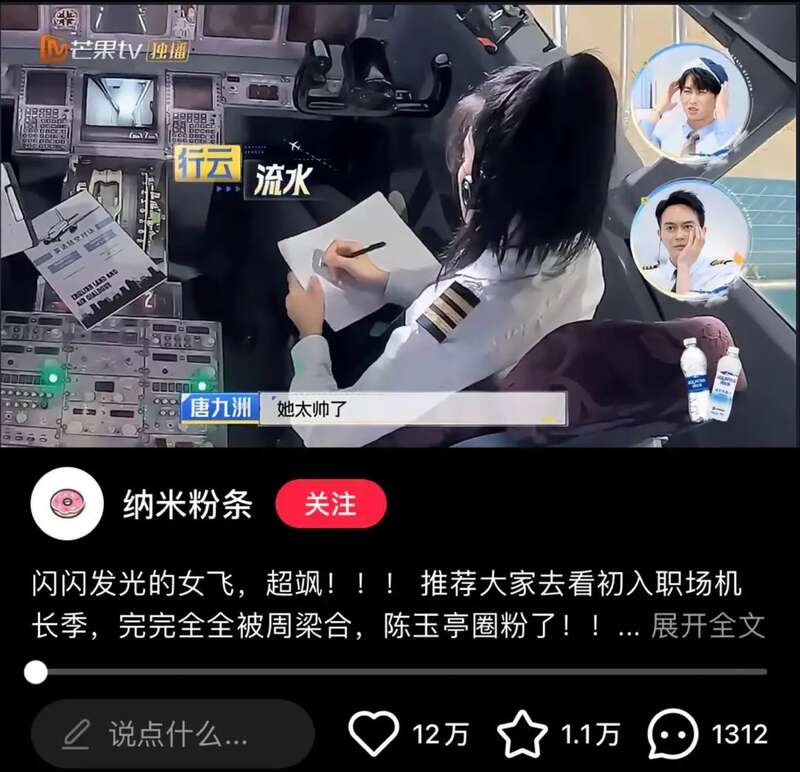Image resolution: width=800 pixels, height=772 pixels.
Task: Open 纳米粉条's profile avatar
Action: coord(68,503)
